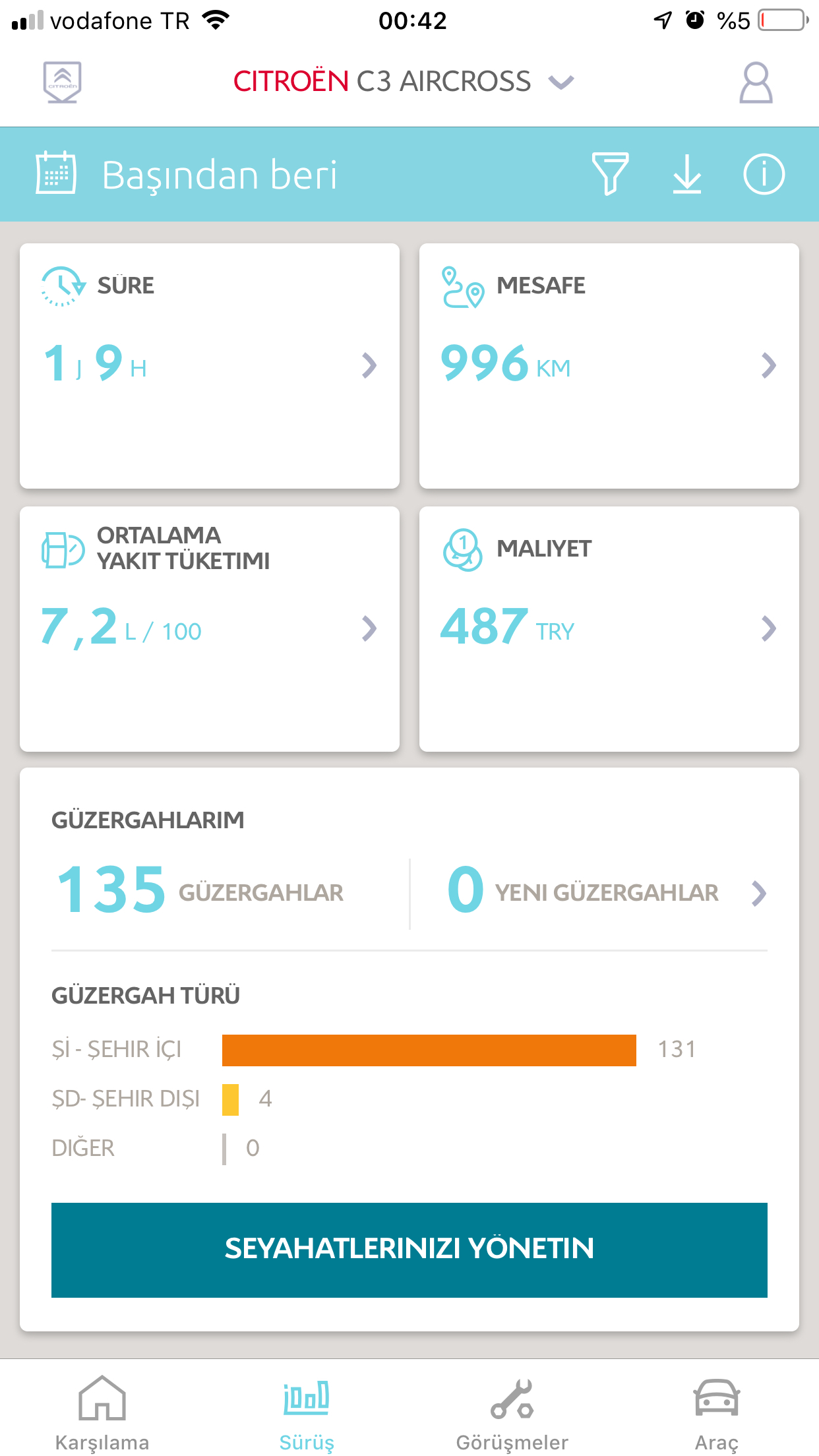Open the profile icon in the header
Viewport: 819px width, 1456px height.
click(756, 82)
